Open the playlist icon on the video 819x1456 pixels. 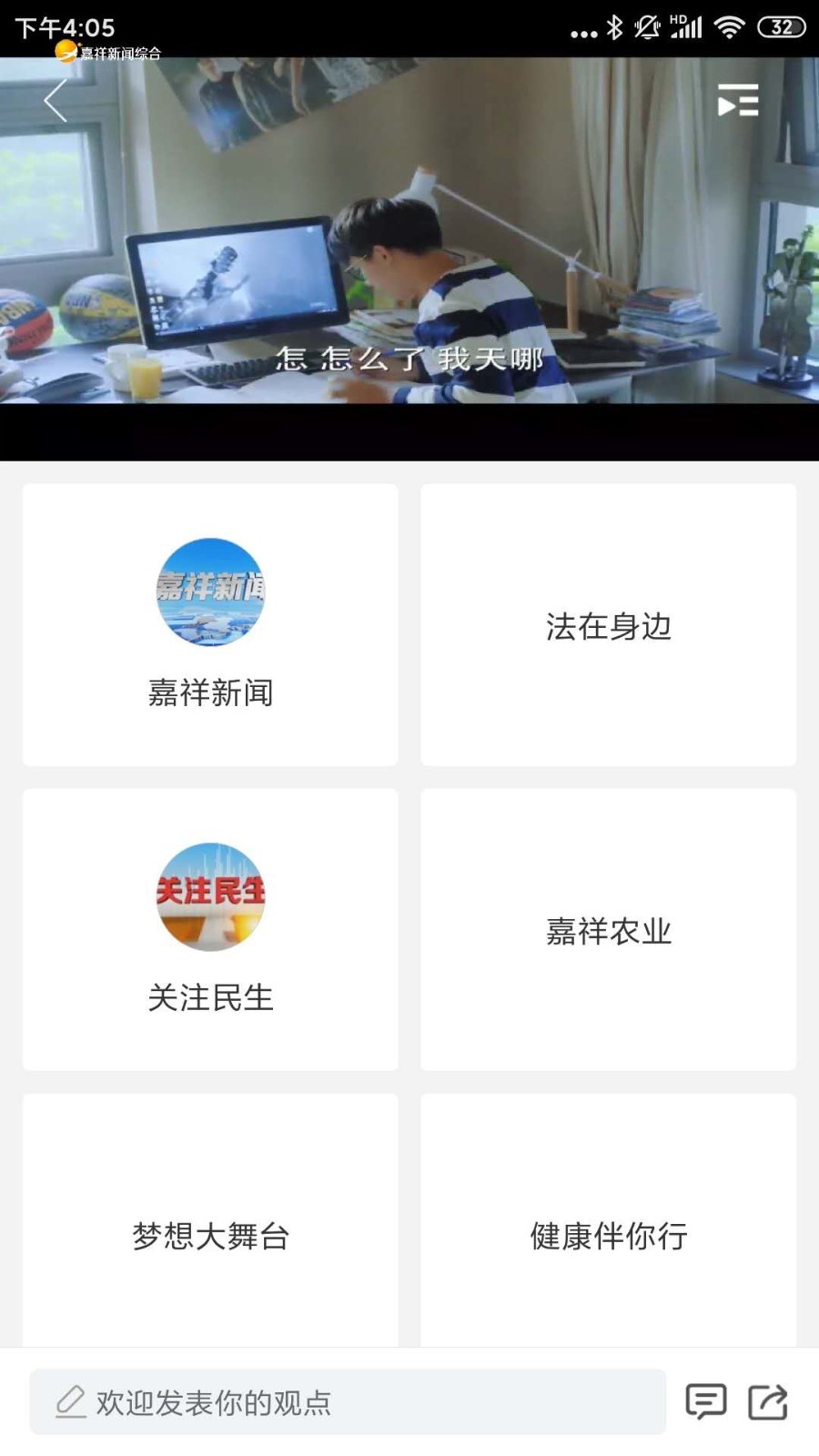pyautogui.click(x=737, y=100)
